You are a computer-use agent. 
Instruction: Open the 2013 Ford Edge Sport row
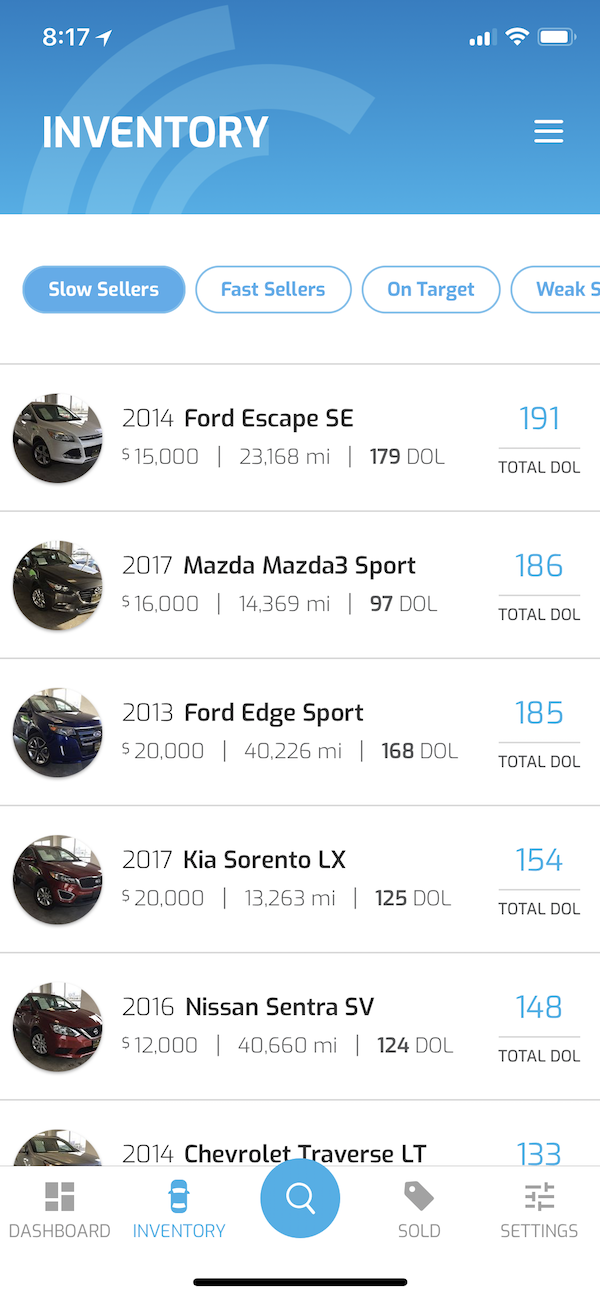coord(300,732)
